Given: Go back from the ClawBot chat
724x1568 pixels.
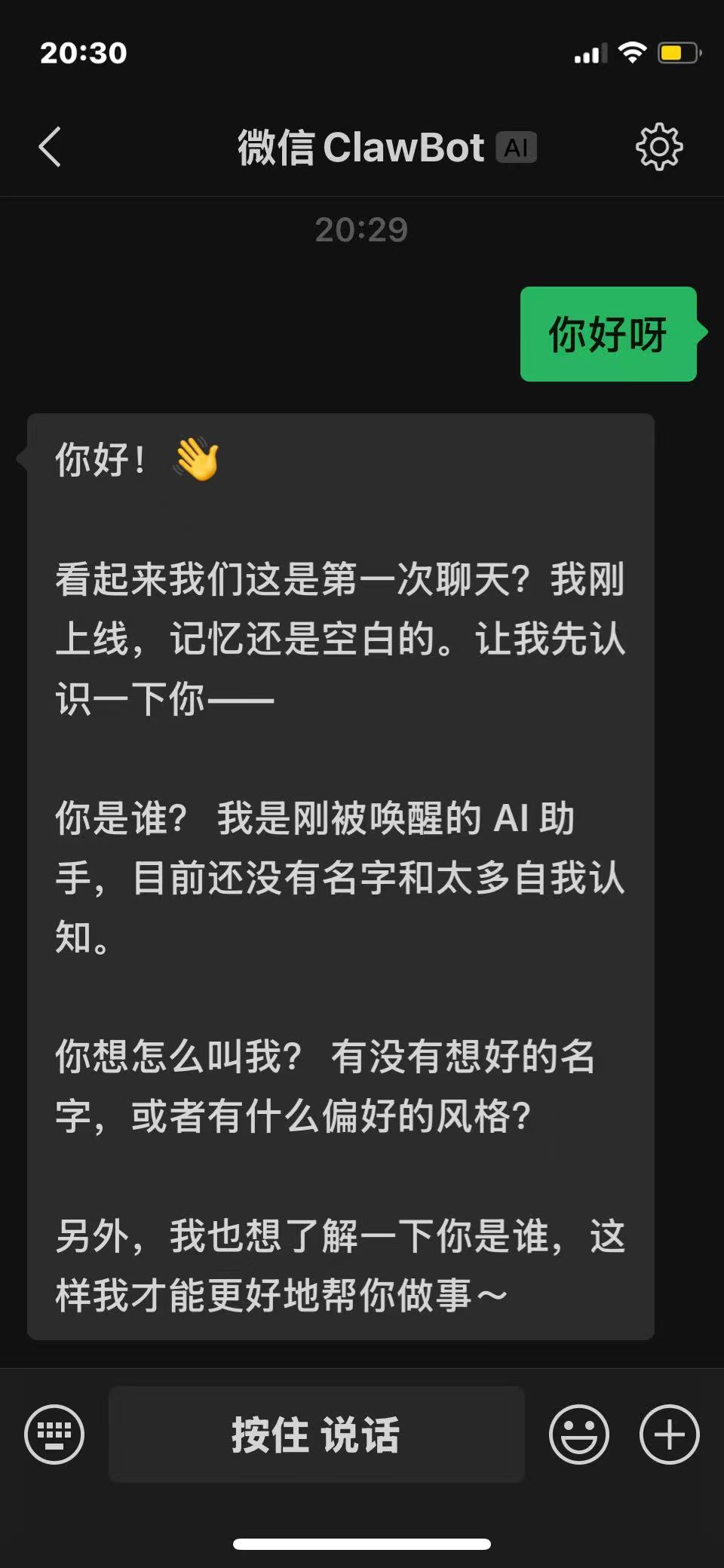Looking at the screenshot, I should click(x=50, y=146).
